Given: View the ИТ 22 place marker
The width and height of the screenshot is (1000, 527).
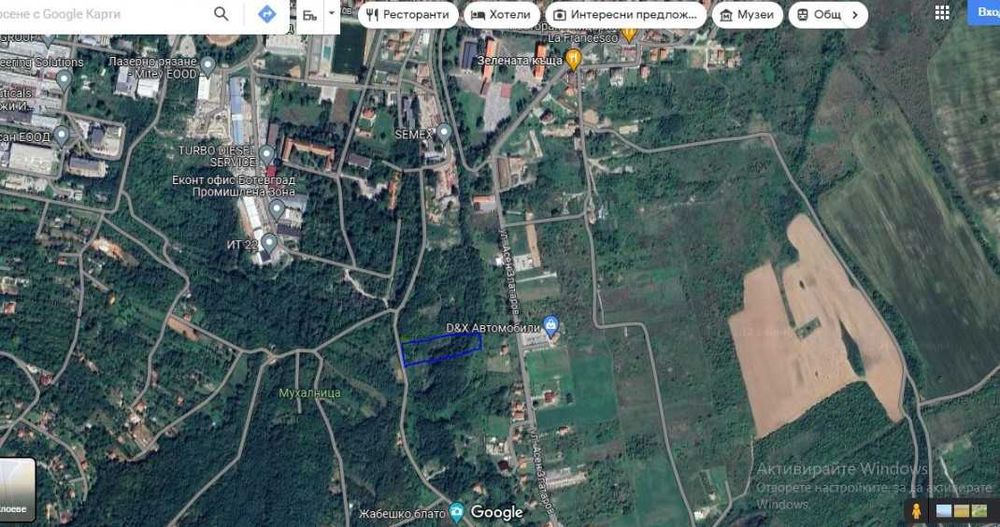Looking at the screenshot, I should 268,243.
